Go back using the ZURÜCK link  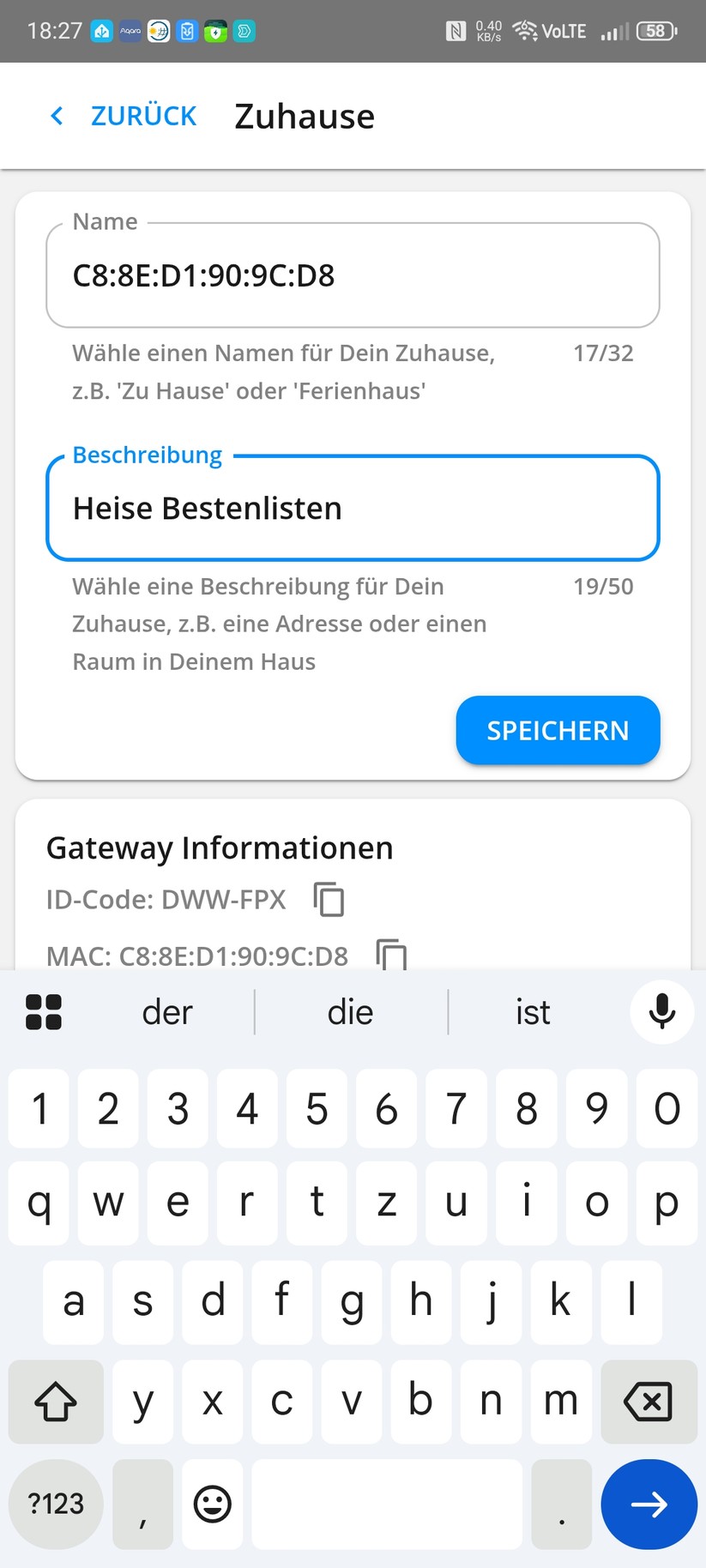pyautogui.click(x=142, y=115)
